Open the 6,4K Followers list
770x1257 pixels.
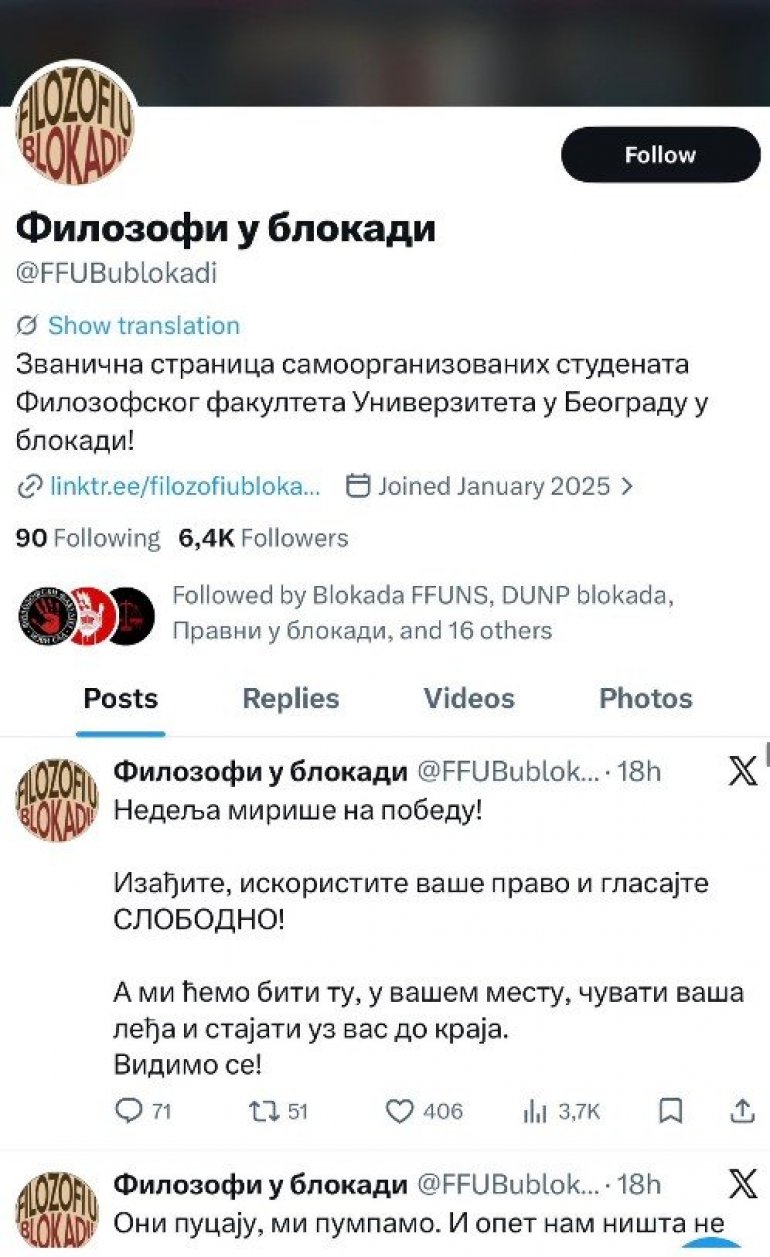[263, 538]
